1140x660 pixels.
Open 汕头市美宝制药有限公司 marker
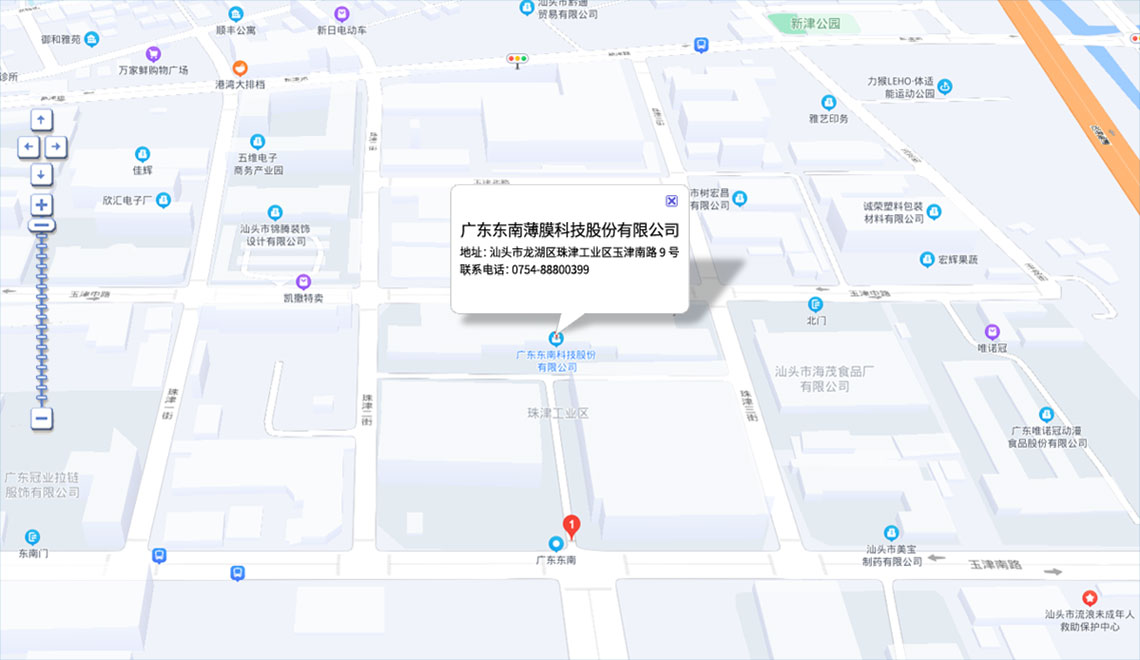coord(891,533)
